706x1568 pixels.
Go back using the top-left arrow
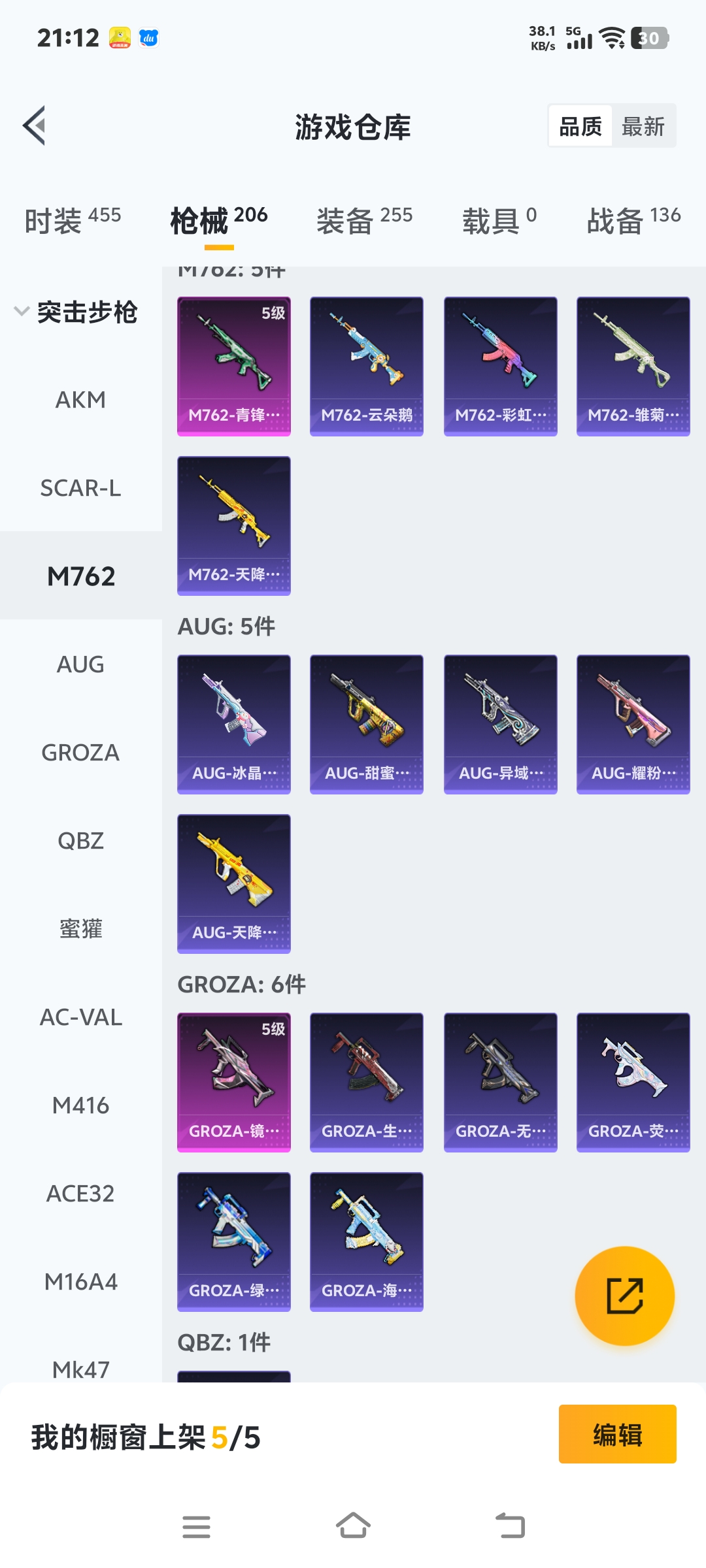coord(34,125)
